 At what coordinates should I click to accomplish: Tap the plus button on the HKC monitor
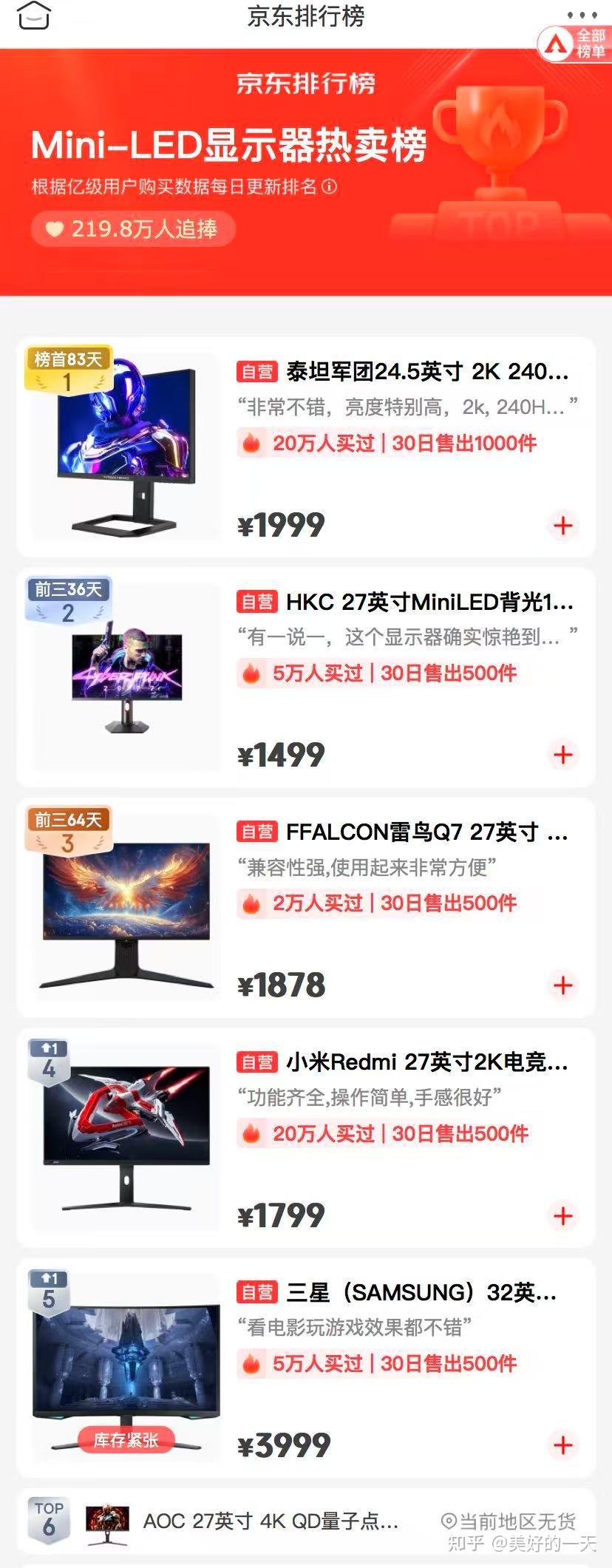563,756
